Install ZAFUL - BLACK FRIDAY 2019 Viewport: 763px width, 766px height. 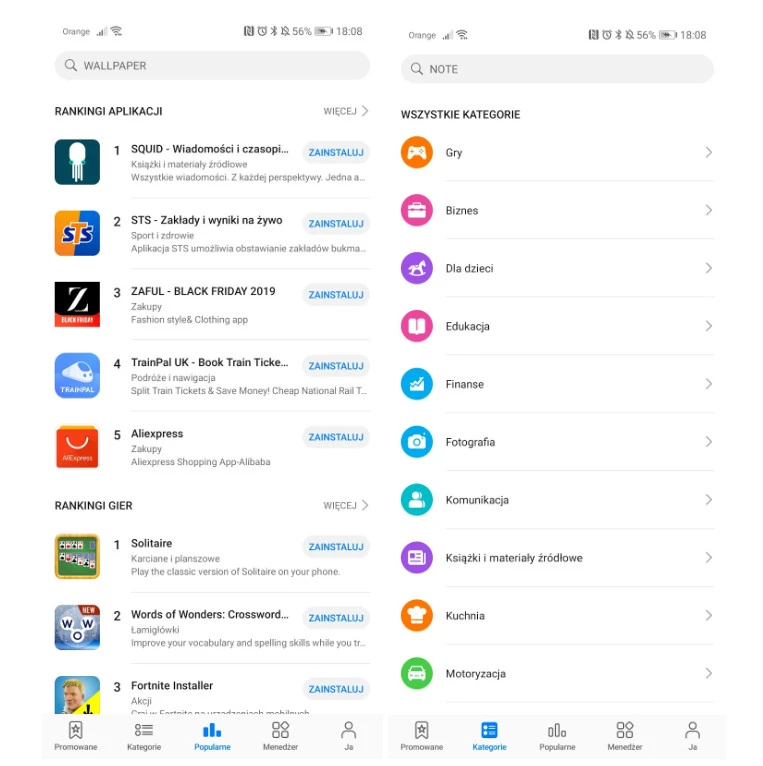[x=335, y=295]
